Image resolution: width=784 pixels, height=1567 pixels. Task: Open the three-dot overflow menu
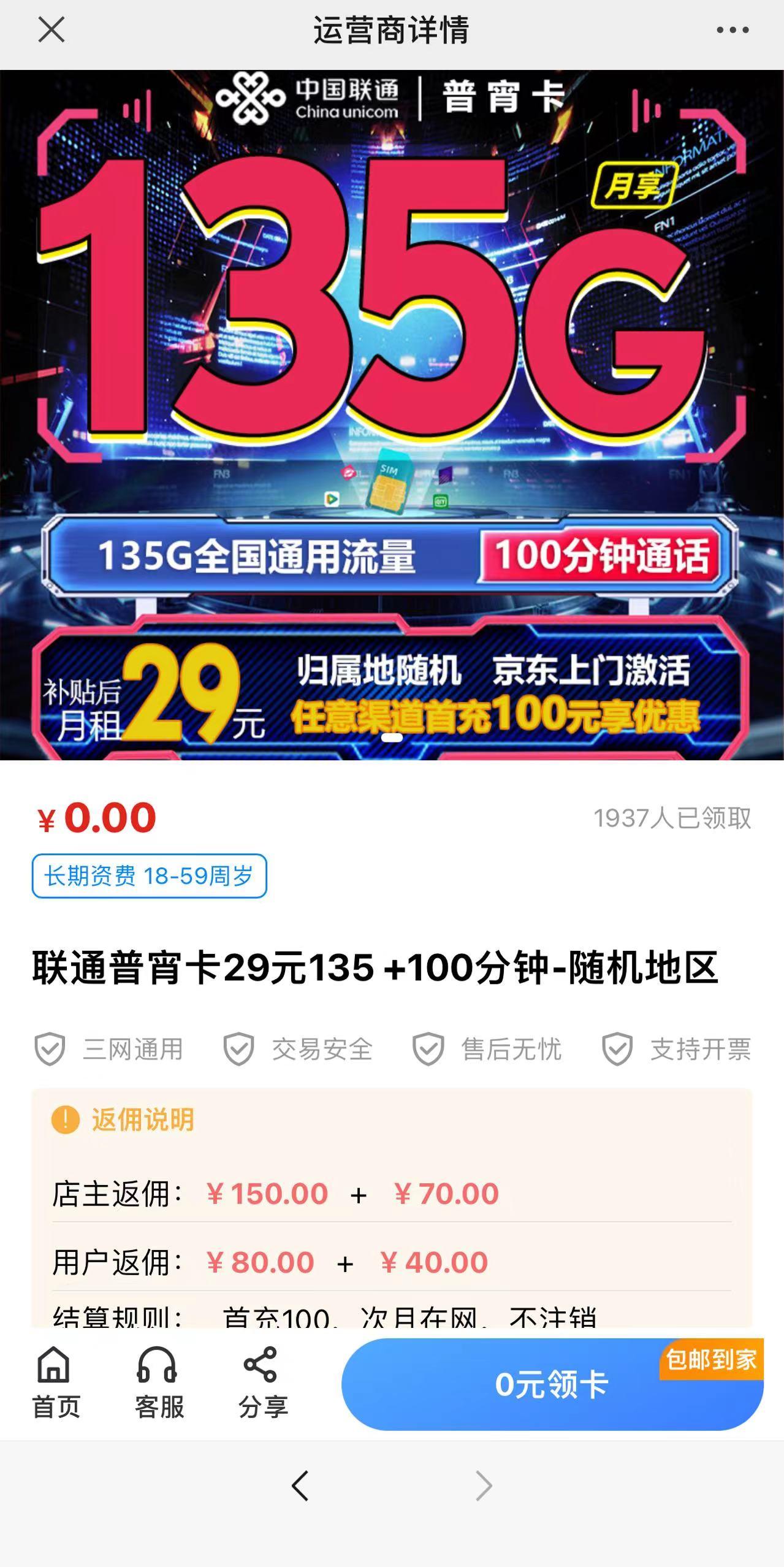[733, 29]
